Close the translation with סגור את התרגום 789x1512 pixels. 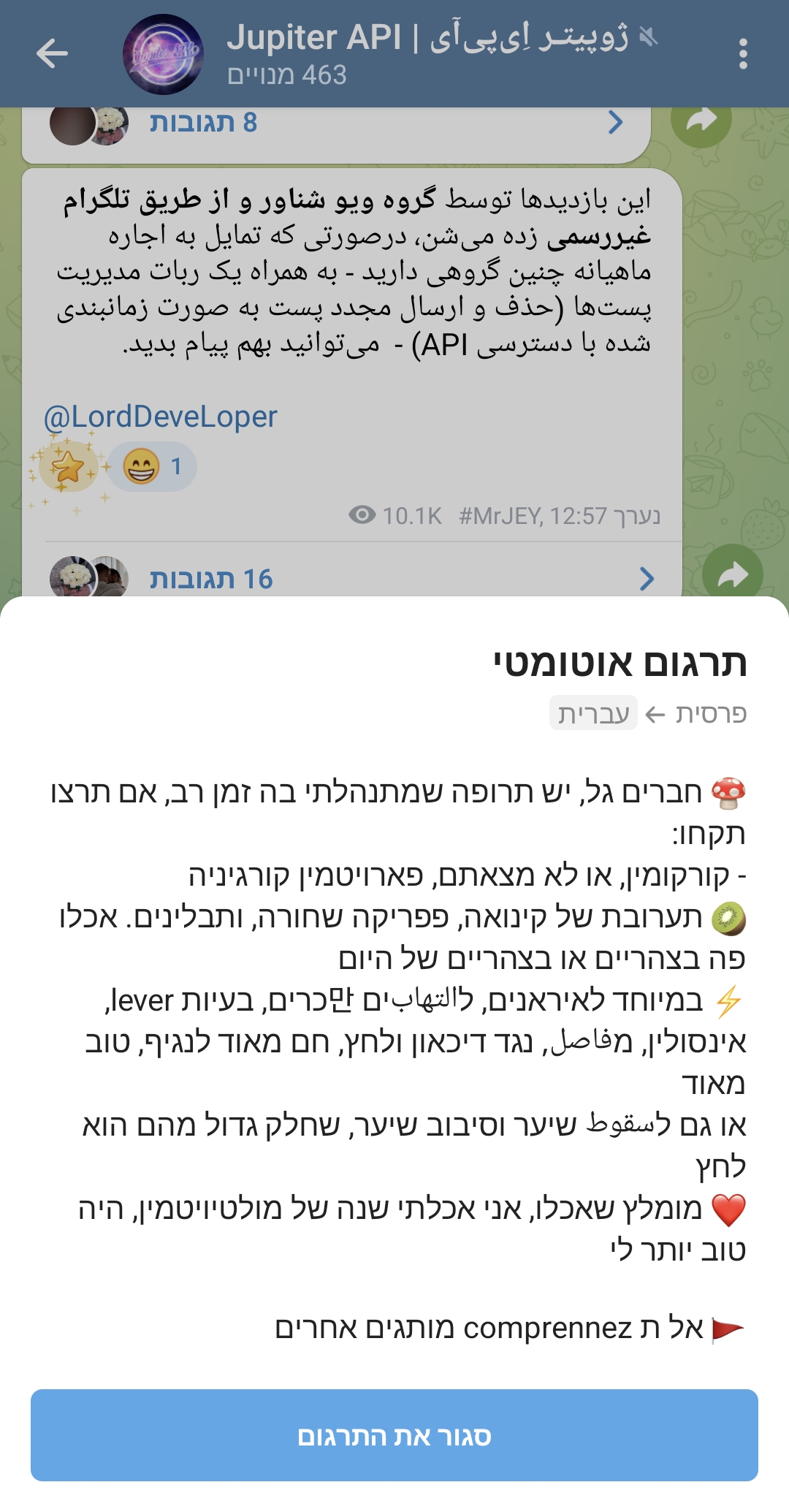[x=394, y=1436]
